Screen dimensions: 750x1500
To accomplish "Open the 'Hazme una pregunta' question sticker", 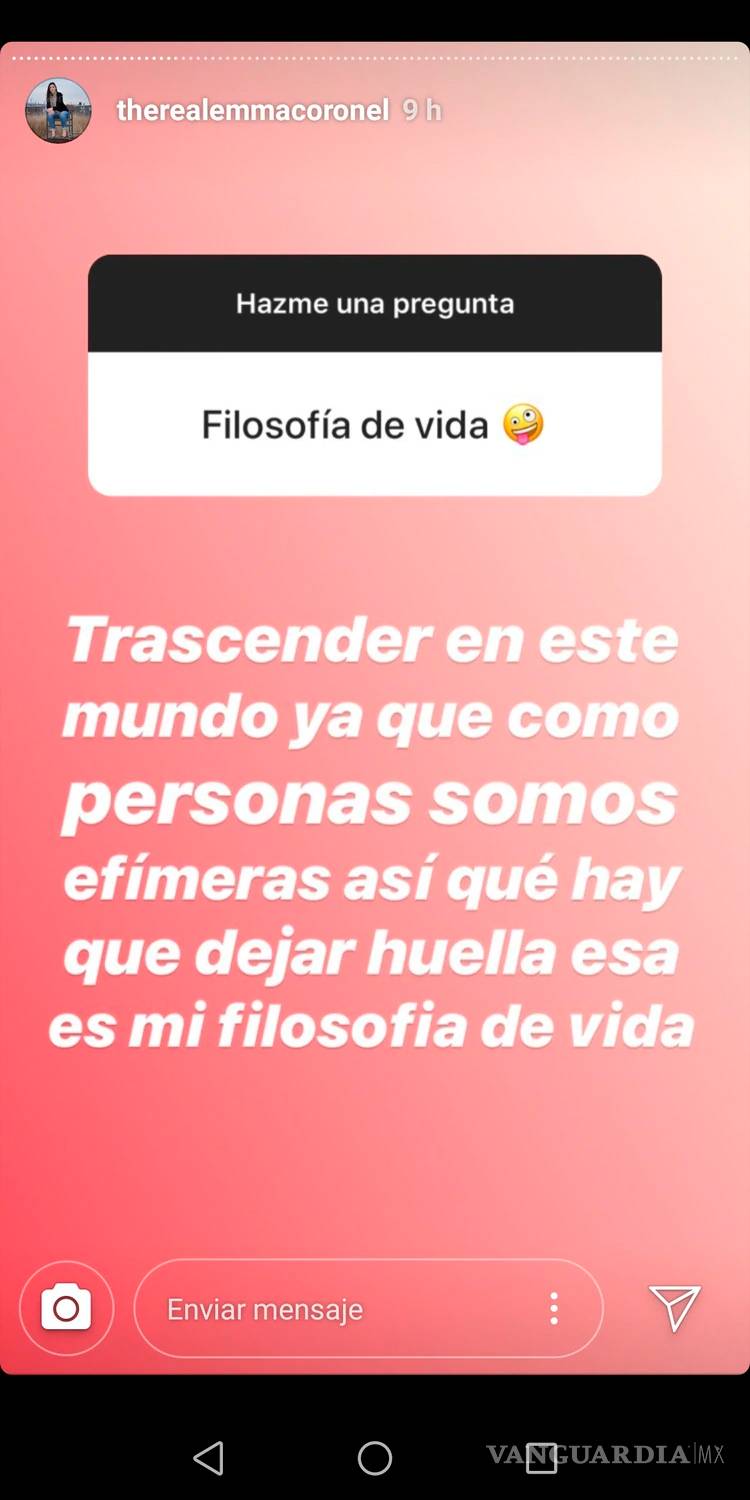I will tap(375, 304).
